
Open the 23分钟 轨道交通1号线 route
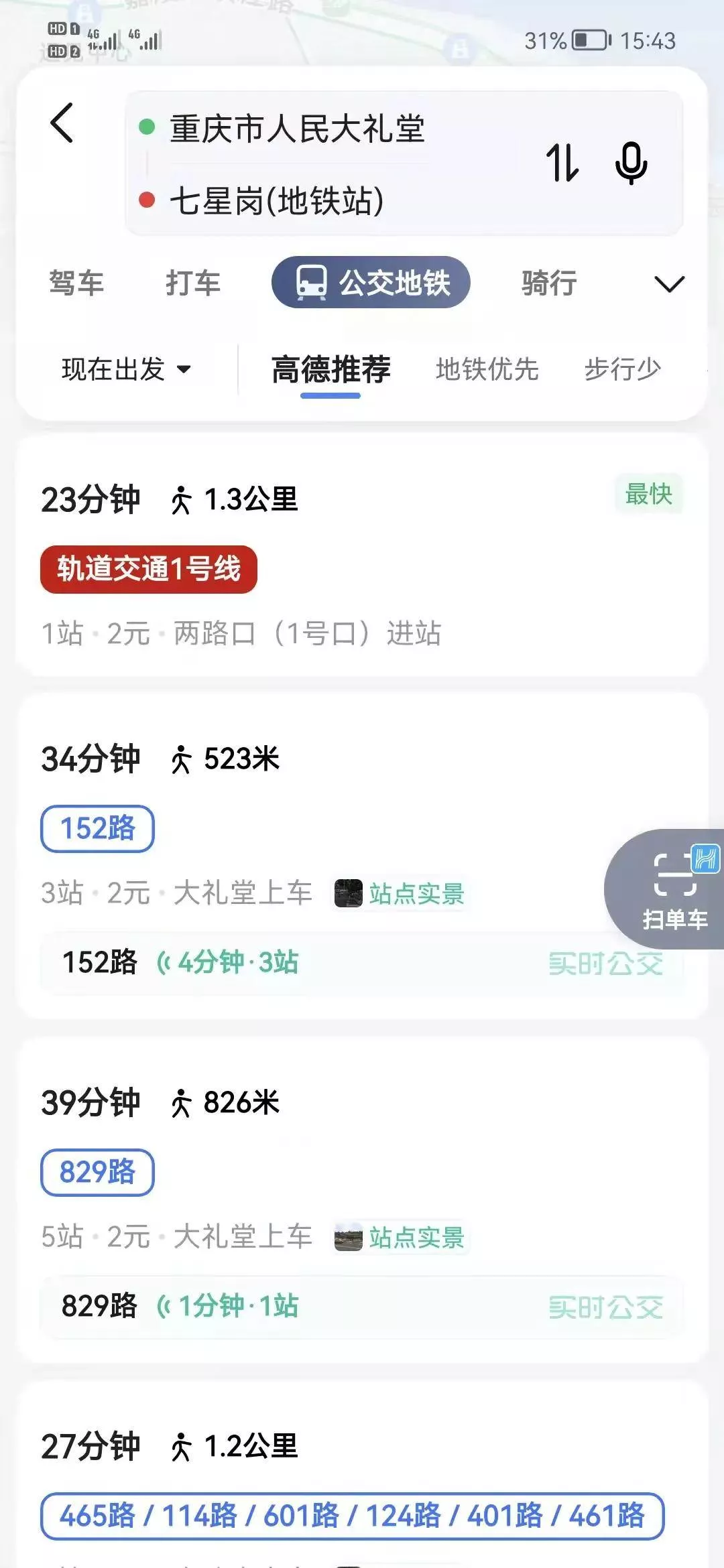(362, 556)
